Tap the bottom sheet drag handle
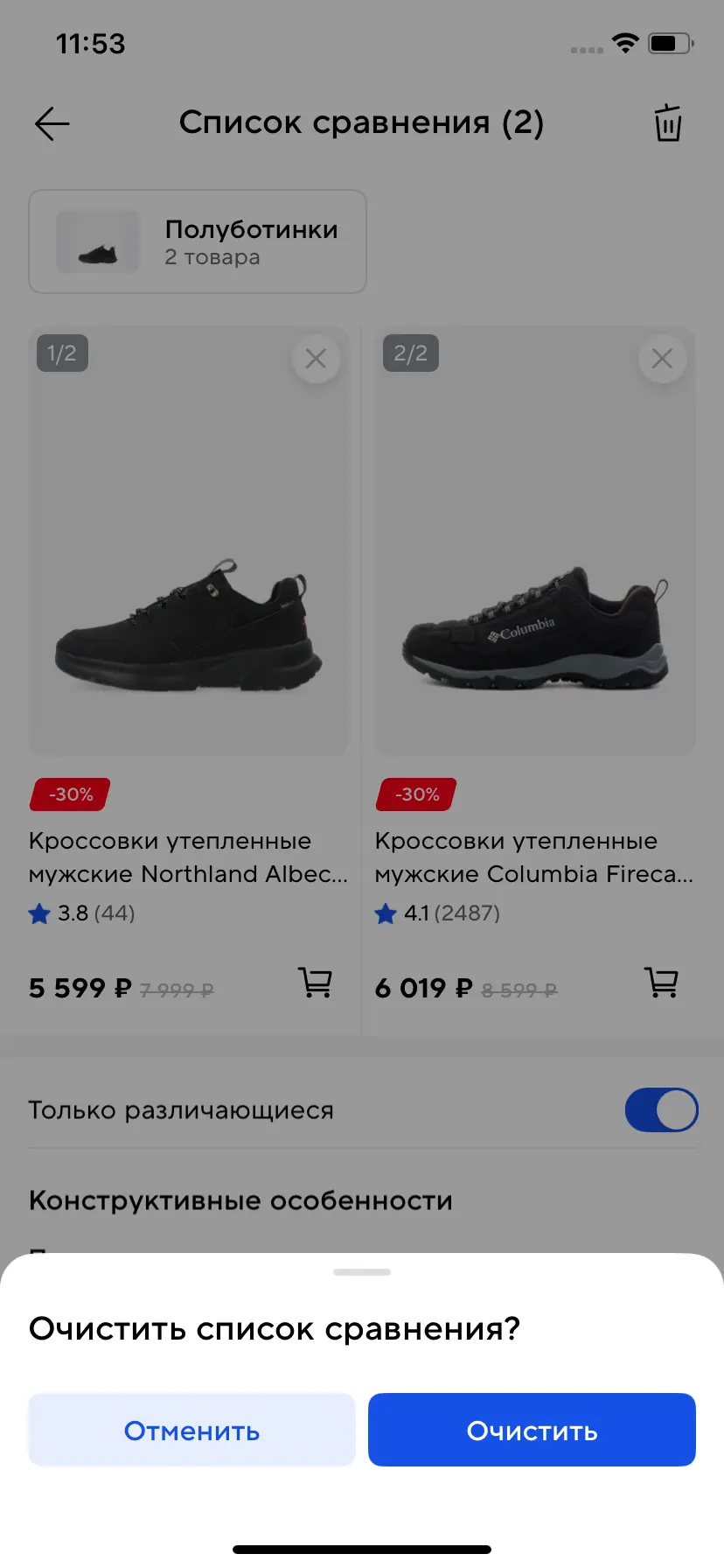The height and width of the screenshot is (1568, 724). pos(362,1272)
